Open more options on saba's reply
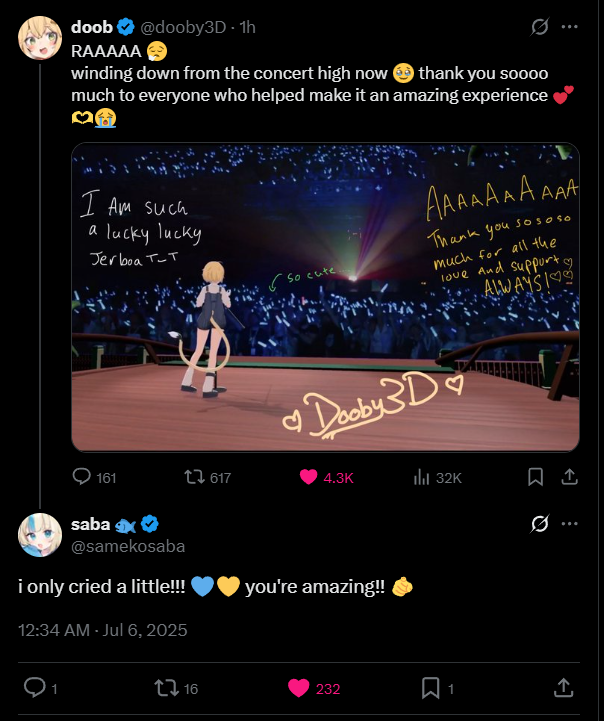 coord(570,523)
